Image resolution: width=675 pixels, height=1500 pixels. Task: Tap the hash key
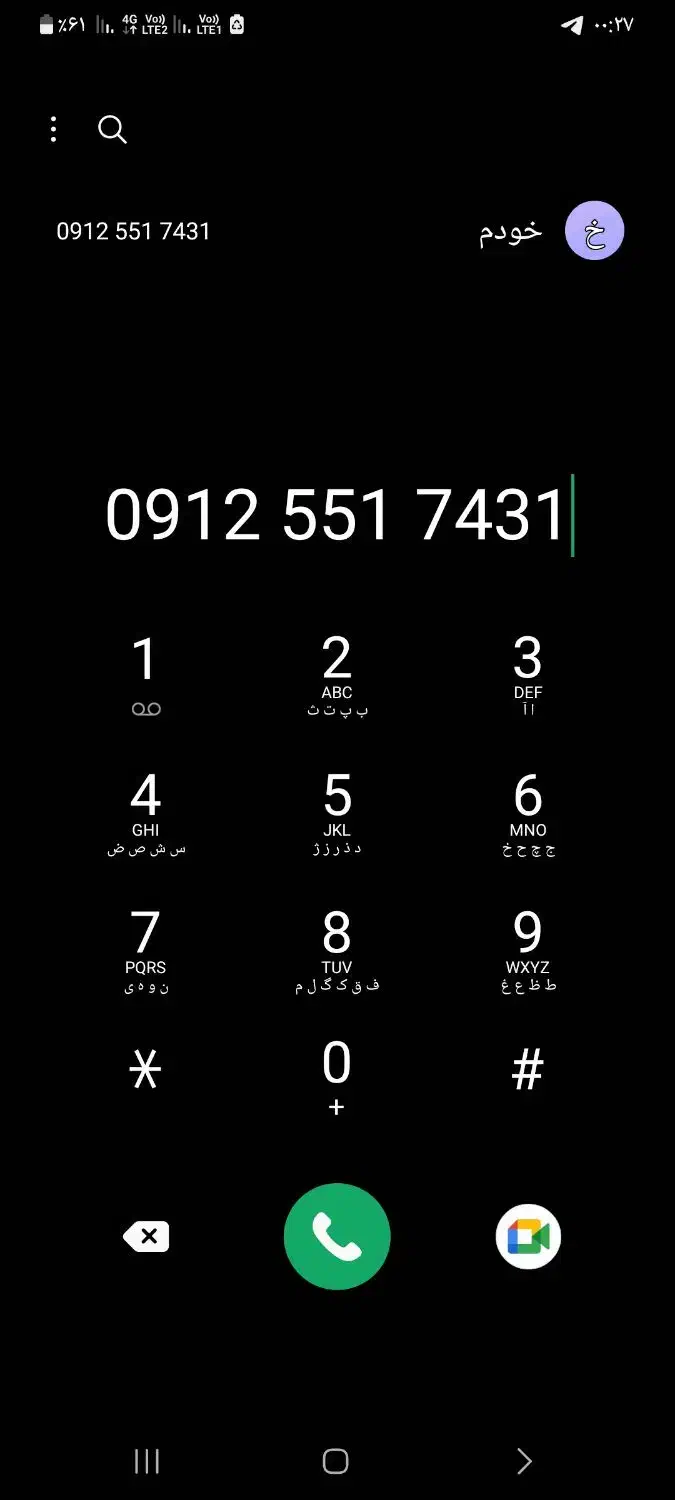pyautogui.click(x=528, y=1071)
